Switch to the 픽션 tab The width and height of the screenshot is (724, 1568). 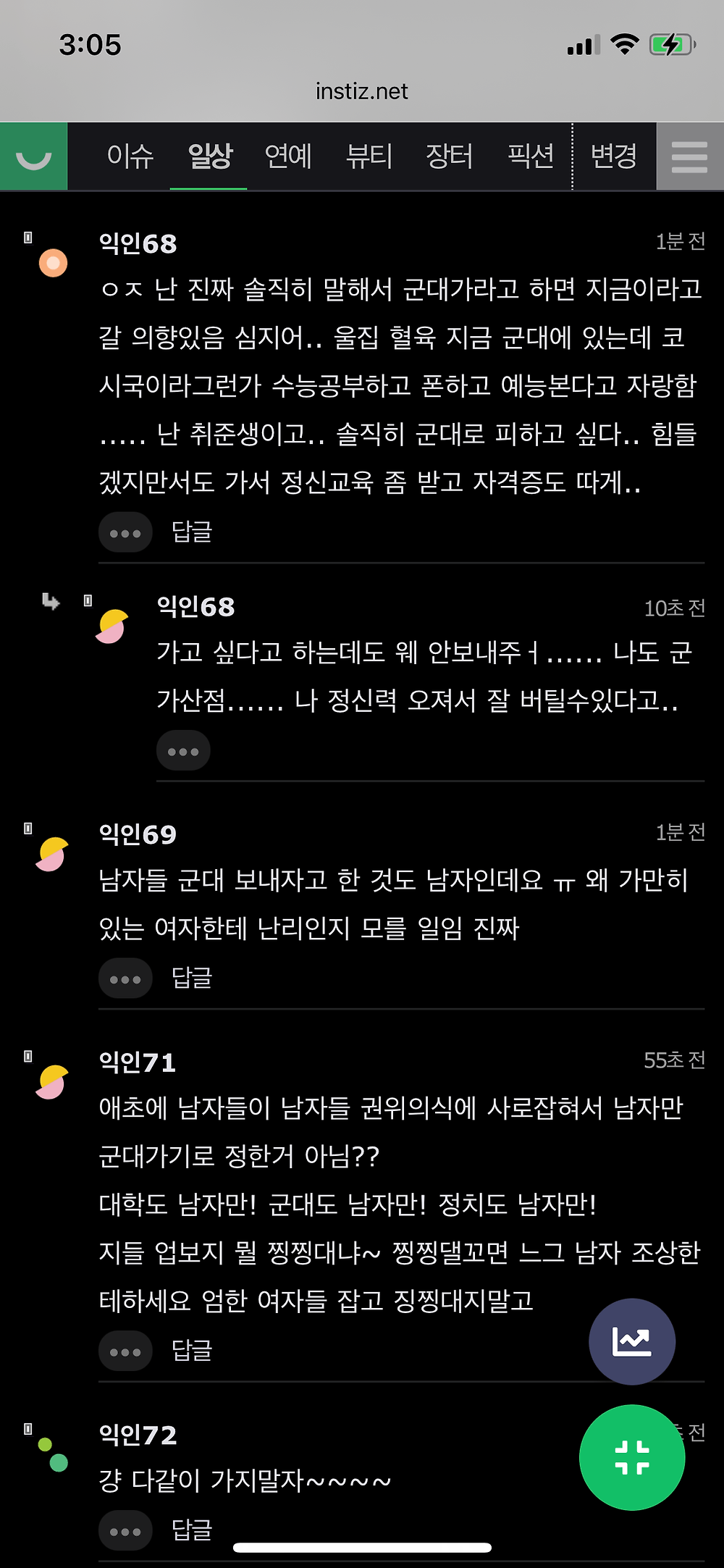[x=531, y=156]
